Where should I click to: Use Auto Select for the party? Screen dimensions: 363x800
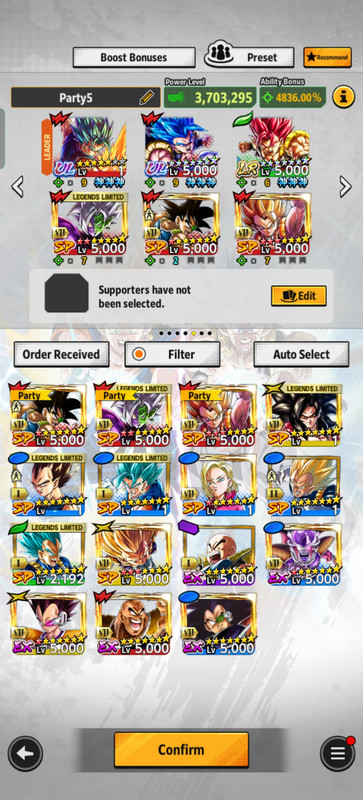pos(301,355)
